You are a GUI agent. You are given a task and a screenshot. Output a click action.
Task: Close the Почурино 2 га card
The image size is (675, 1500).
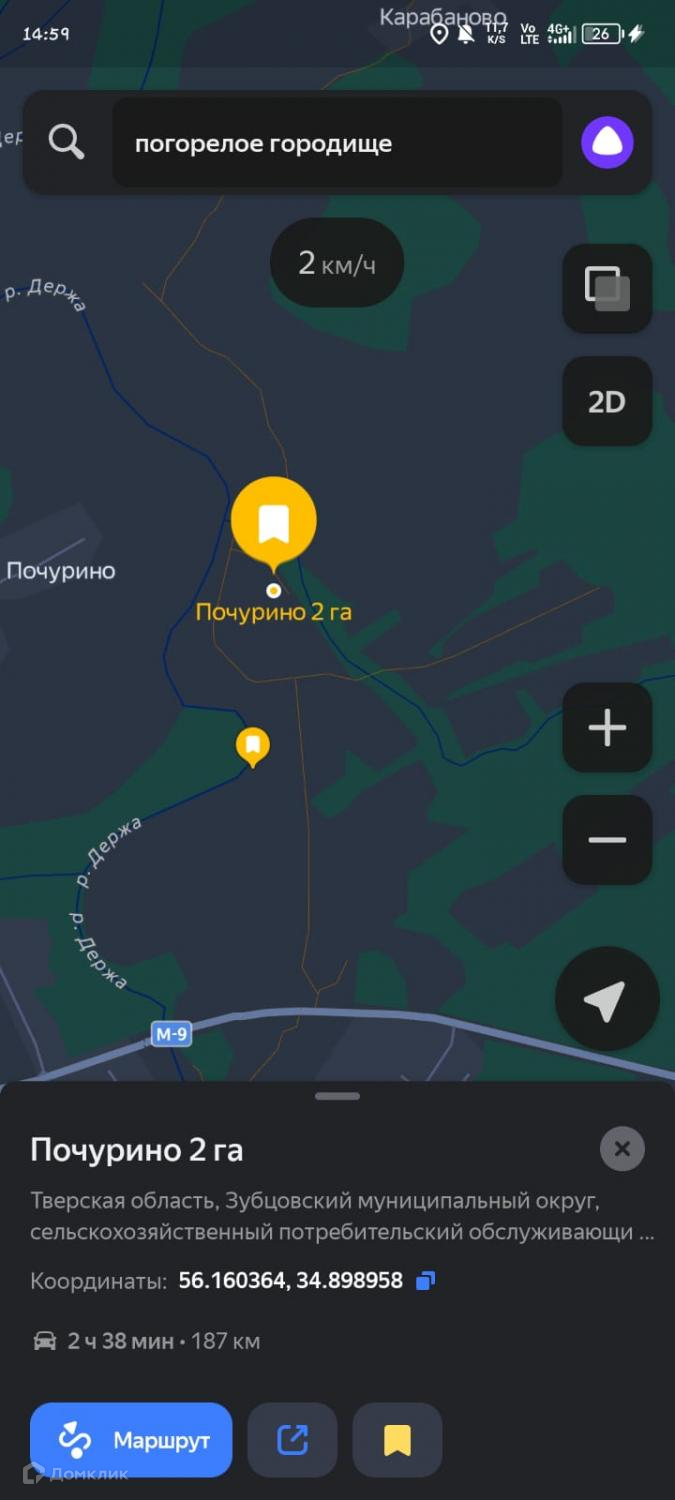coord(622,1149)
